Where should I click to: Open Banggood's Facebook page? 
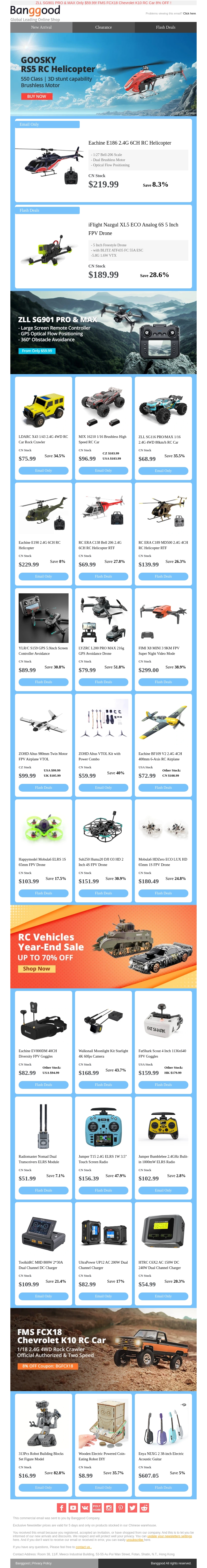(62, 1508)
